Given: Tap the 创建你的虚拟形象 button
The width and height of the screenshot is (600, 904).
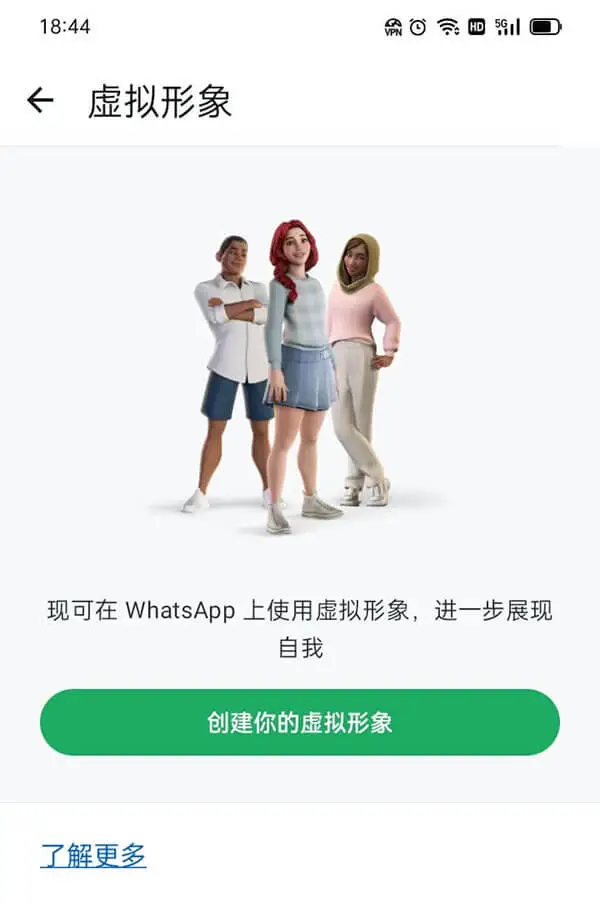Looking at the screenshot, I should tap(300, 722).
